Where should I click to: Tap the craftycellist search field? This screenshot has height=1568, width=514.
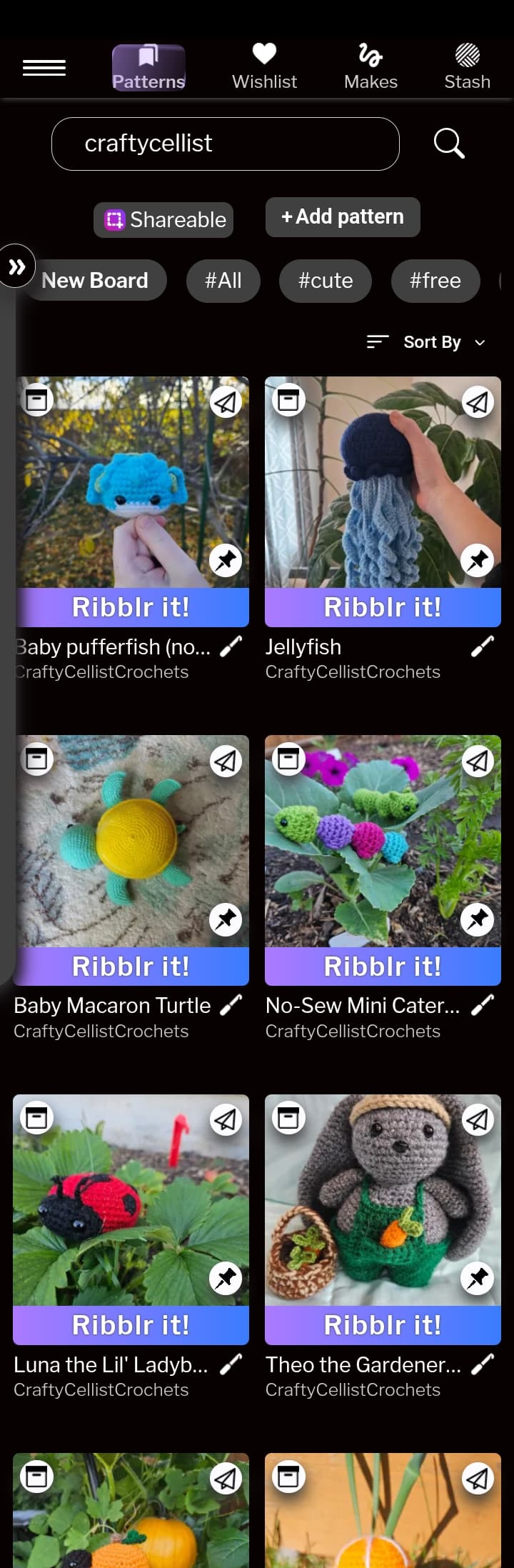click(x=225, y=144)
